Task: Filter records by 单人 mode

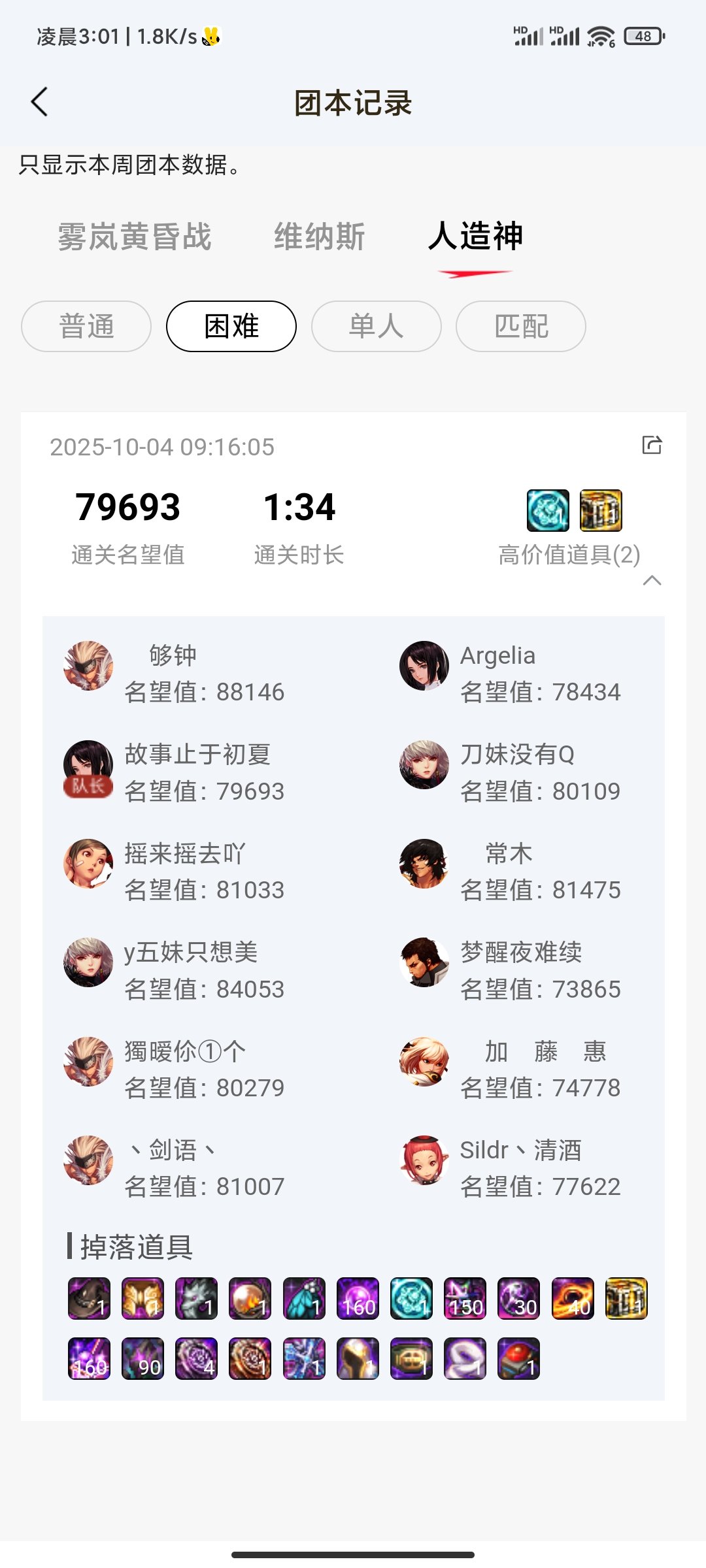Action: tap(376, 326)
